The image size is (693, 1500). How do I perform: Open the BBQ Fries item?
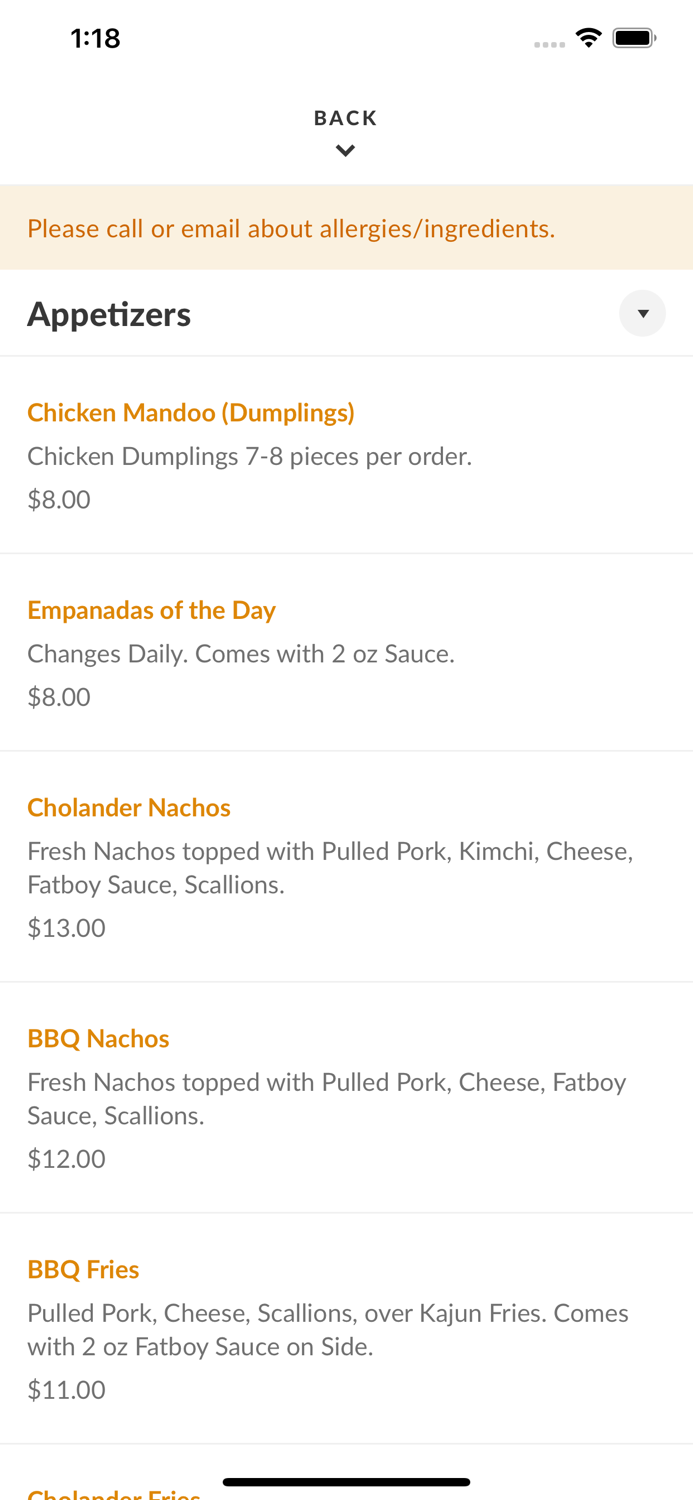coord(346,1329)
